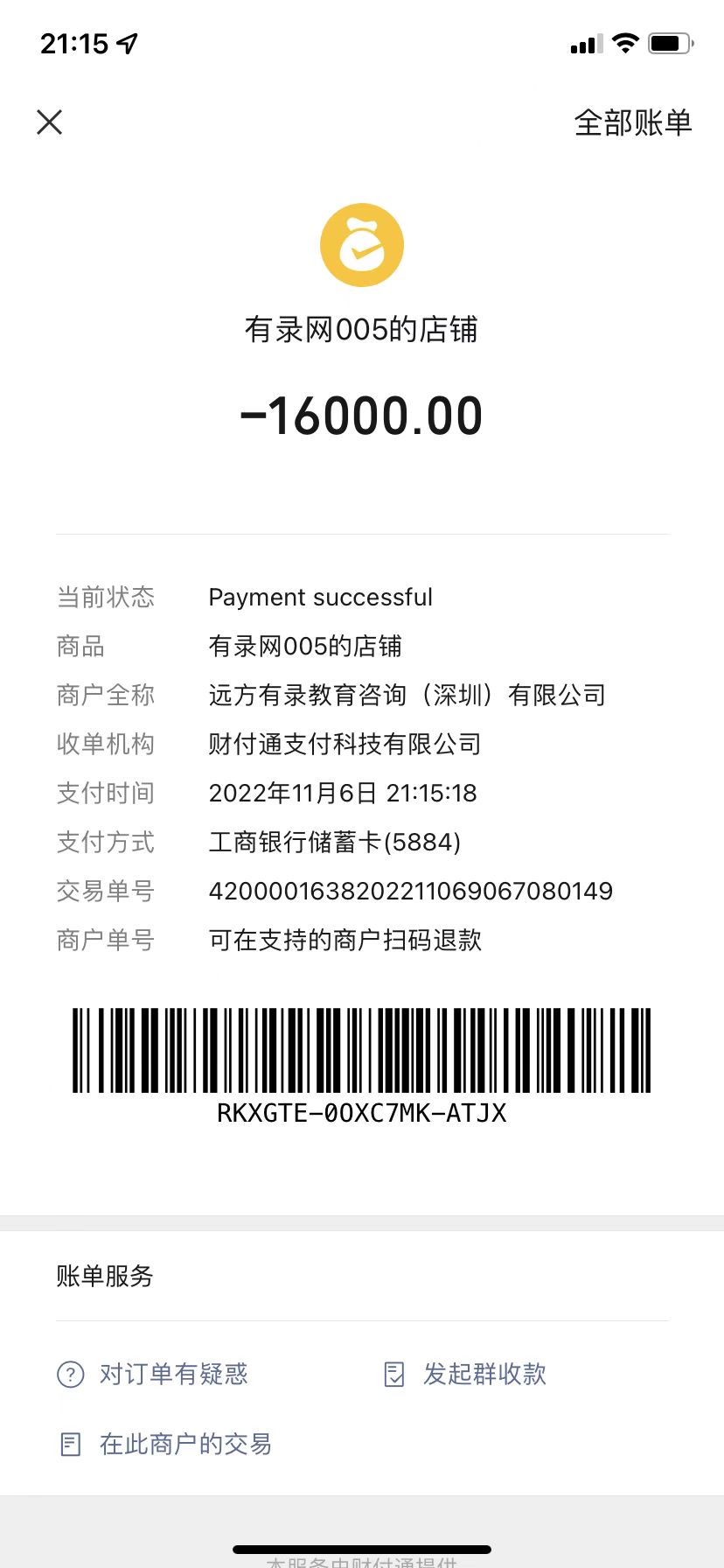Close the payment details page
724x1568 pixels.
pyautogui.click(x=50, y=122)
